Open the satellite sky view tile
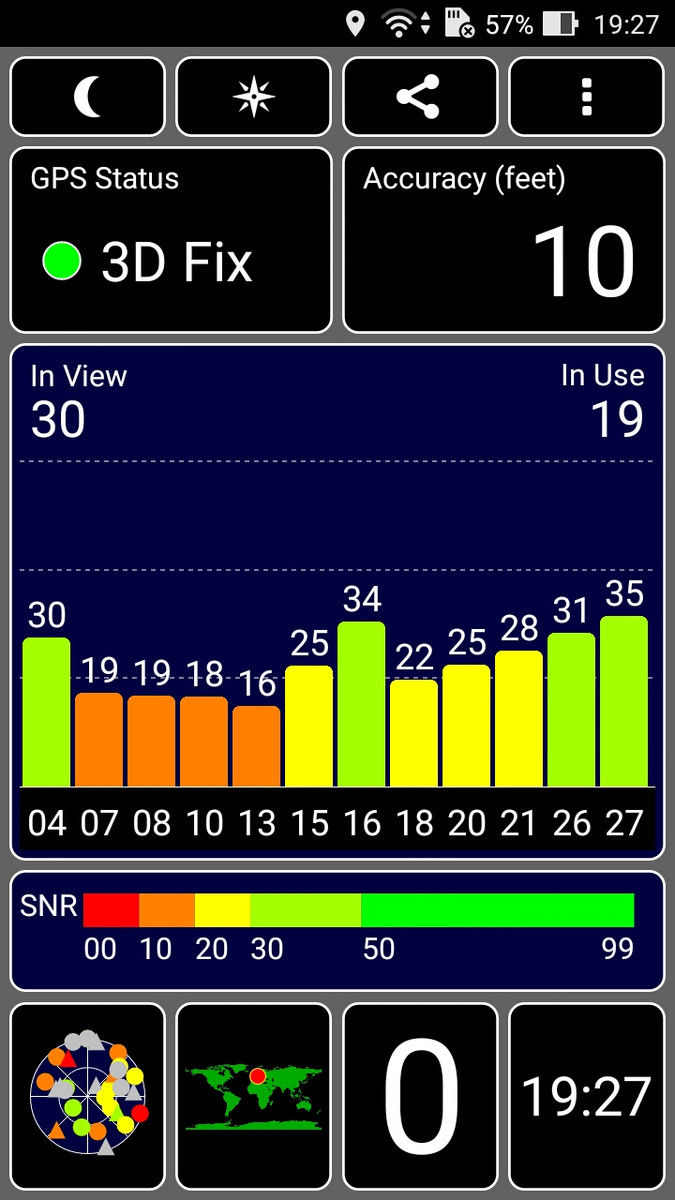This screenshot has width=675, height=1200. [87, 1097]
